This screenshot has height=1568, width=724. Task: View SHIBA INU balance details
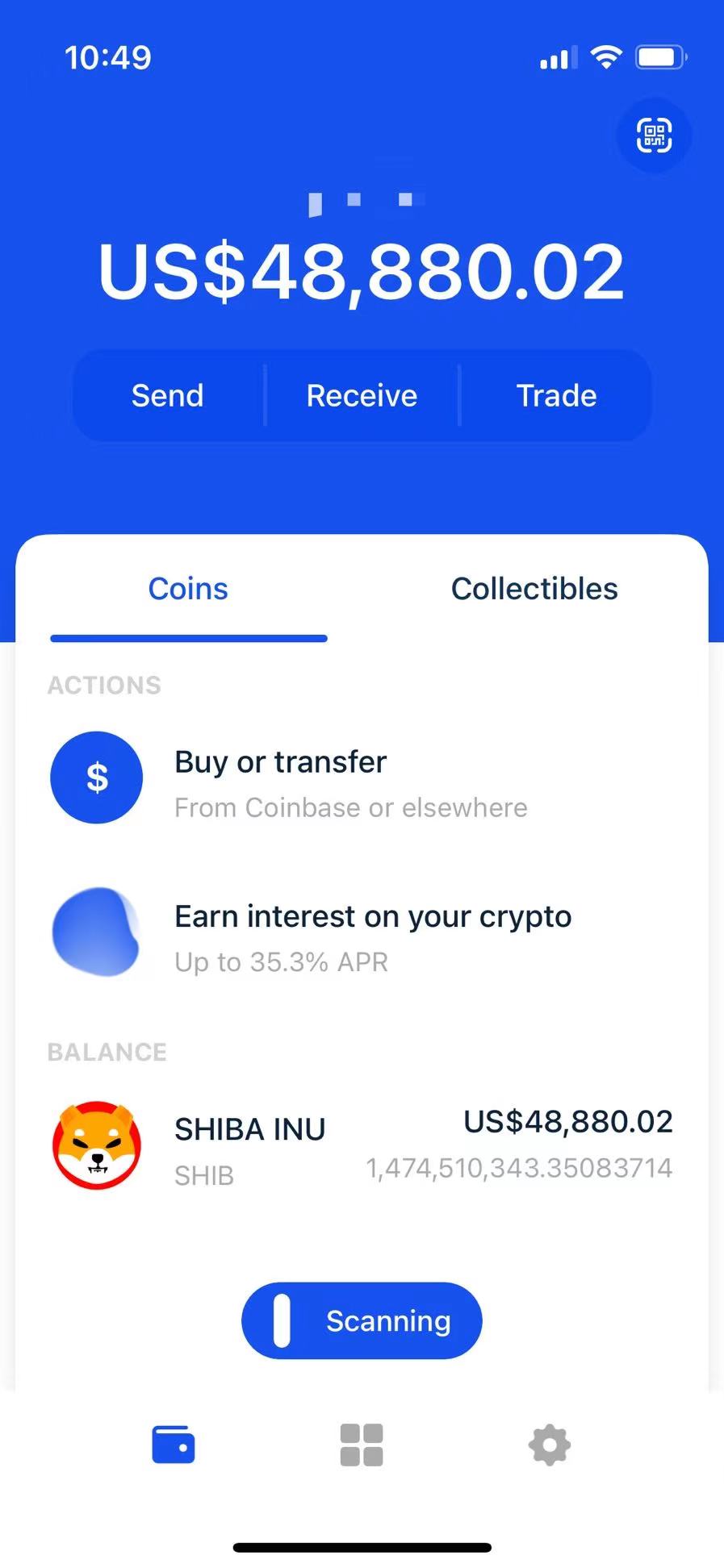[x=362, y=1146]
